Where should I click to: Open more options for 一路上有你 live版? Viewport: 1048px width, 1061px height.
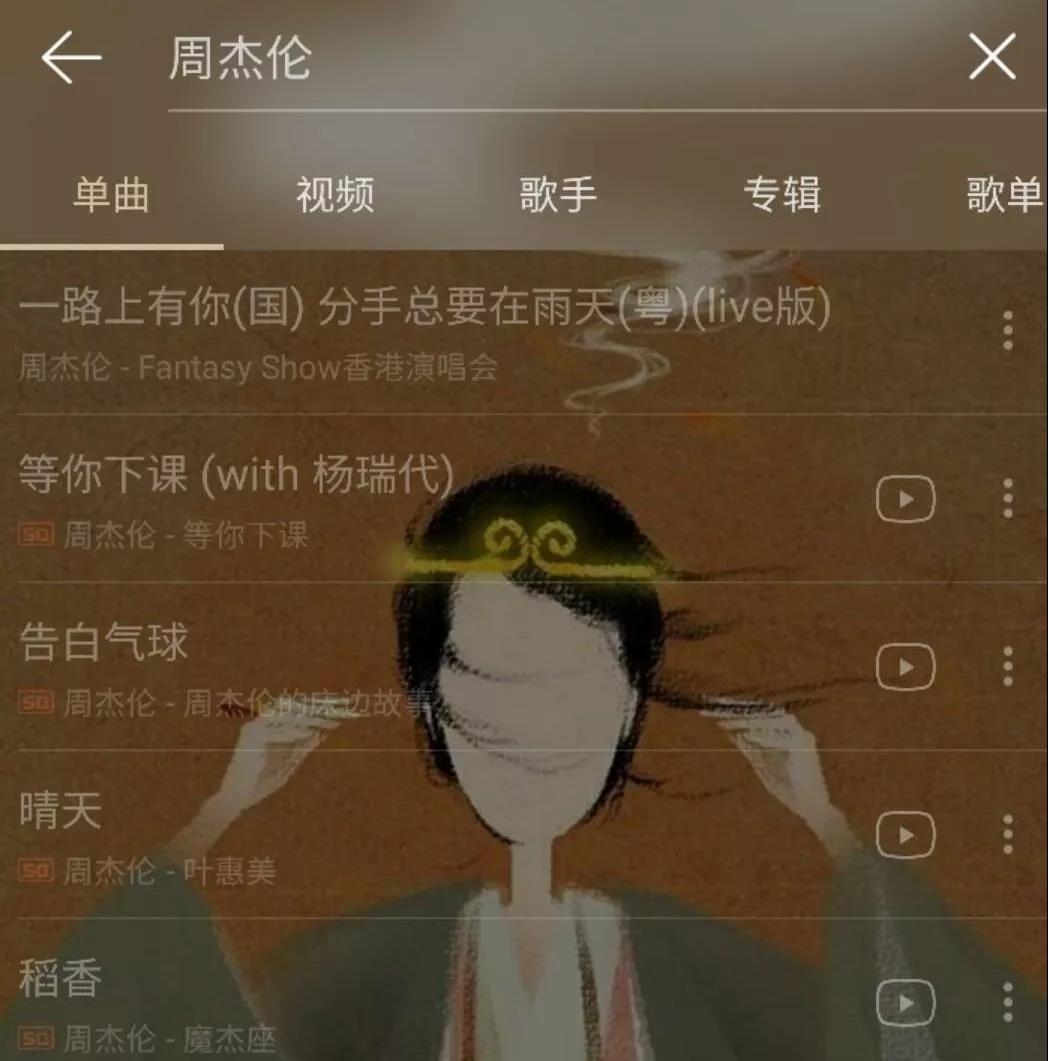(1007, 331)
